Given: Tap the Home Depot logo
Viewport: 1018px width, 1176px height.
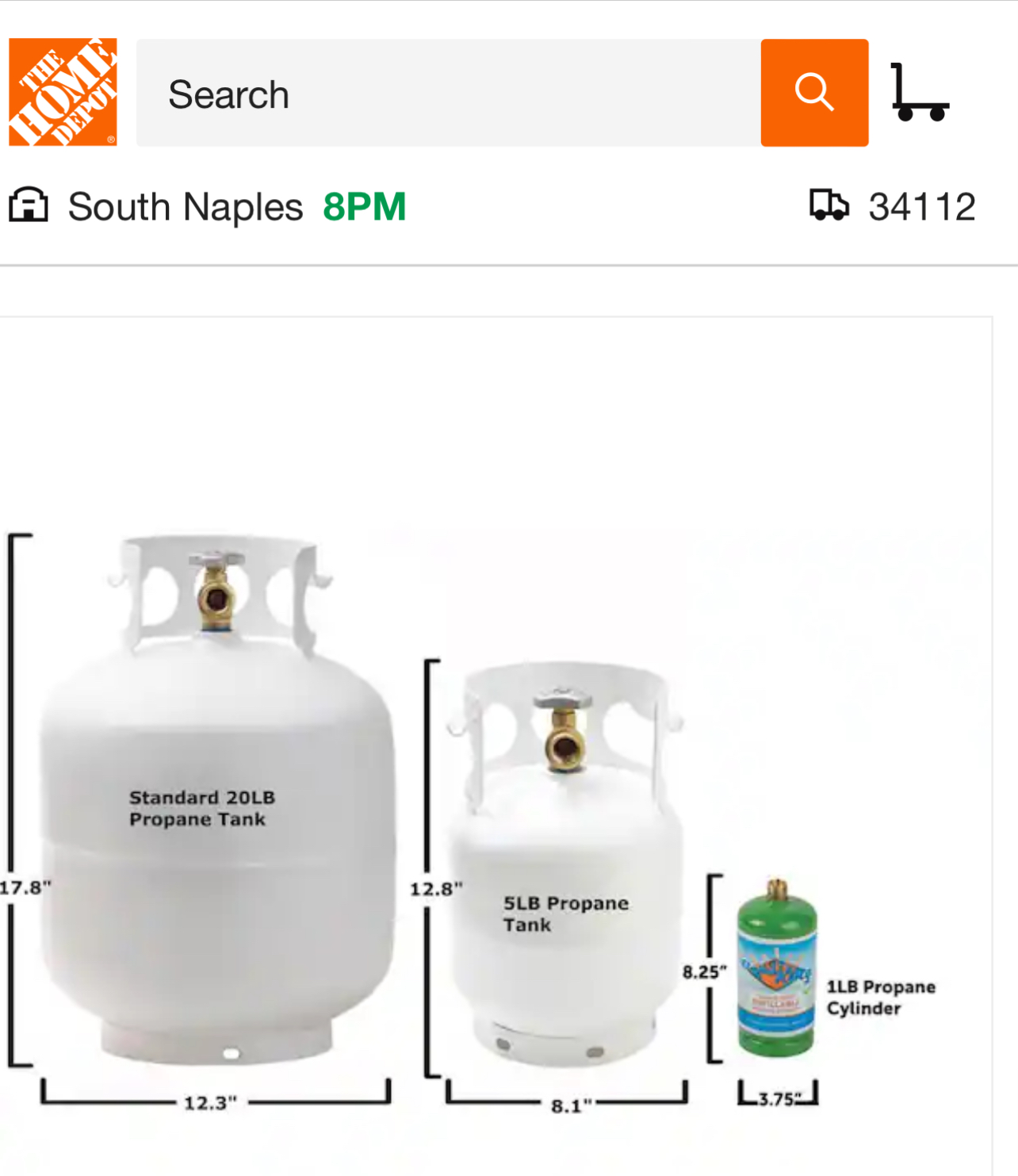Looking at the screenshot, I should coord(63,92).
